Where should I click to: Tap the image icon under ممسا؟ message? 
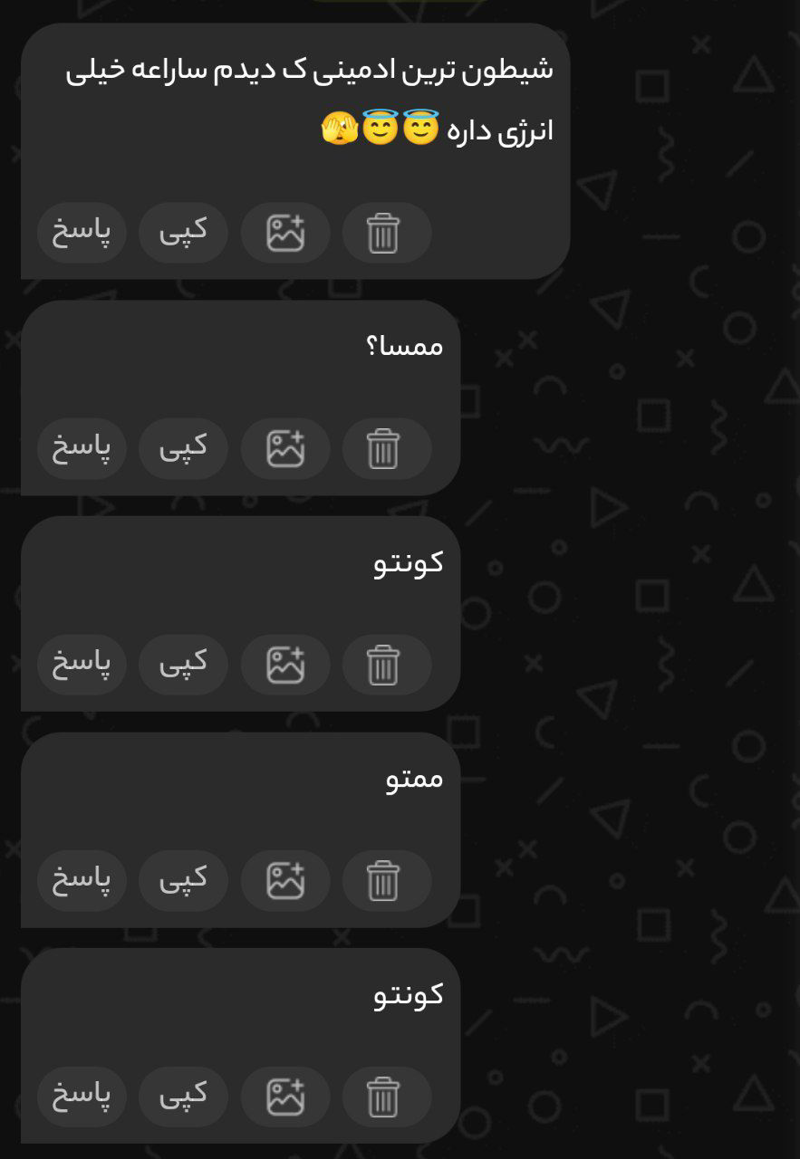(x=285, y=448)
